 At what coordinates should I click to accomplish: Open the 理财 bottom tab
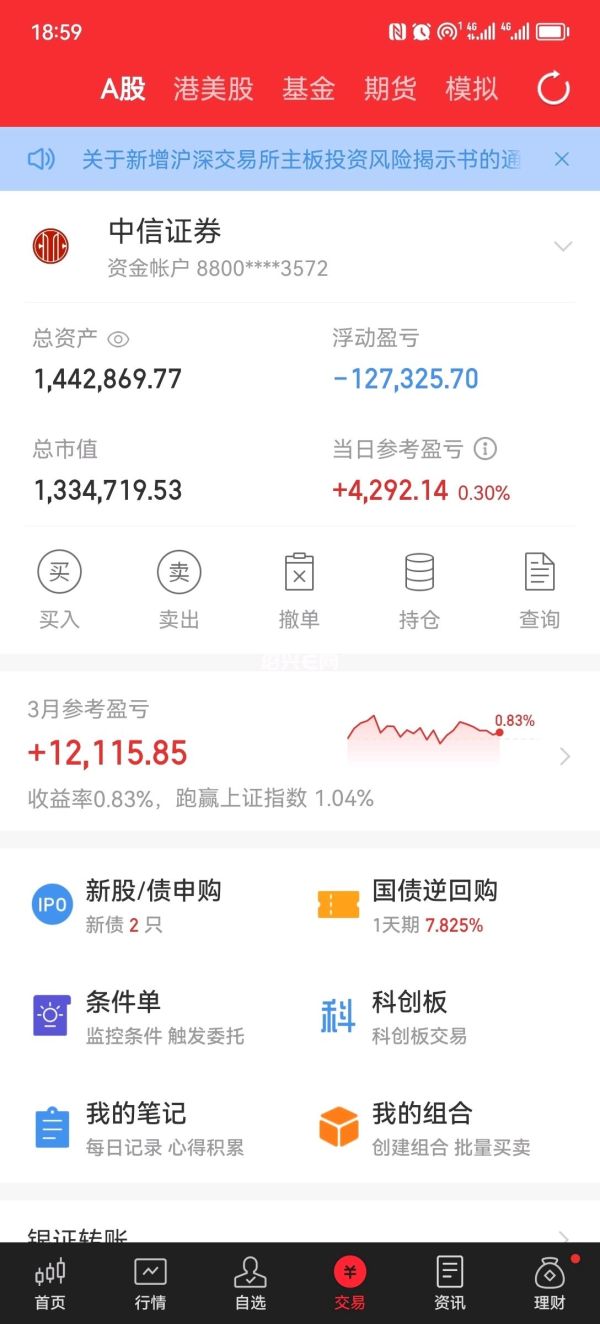click(x=549, y=1283)
